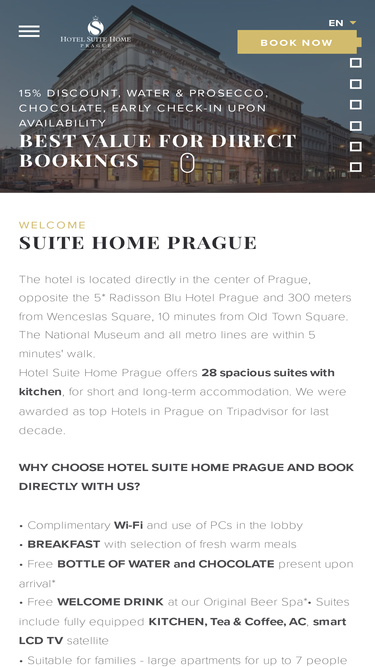Select the first slide indicator square
The image size is (375, 667).
[x=356, y=63]
